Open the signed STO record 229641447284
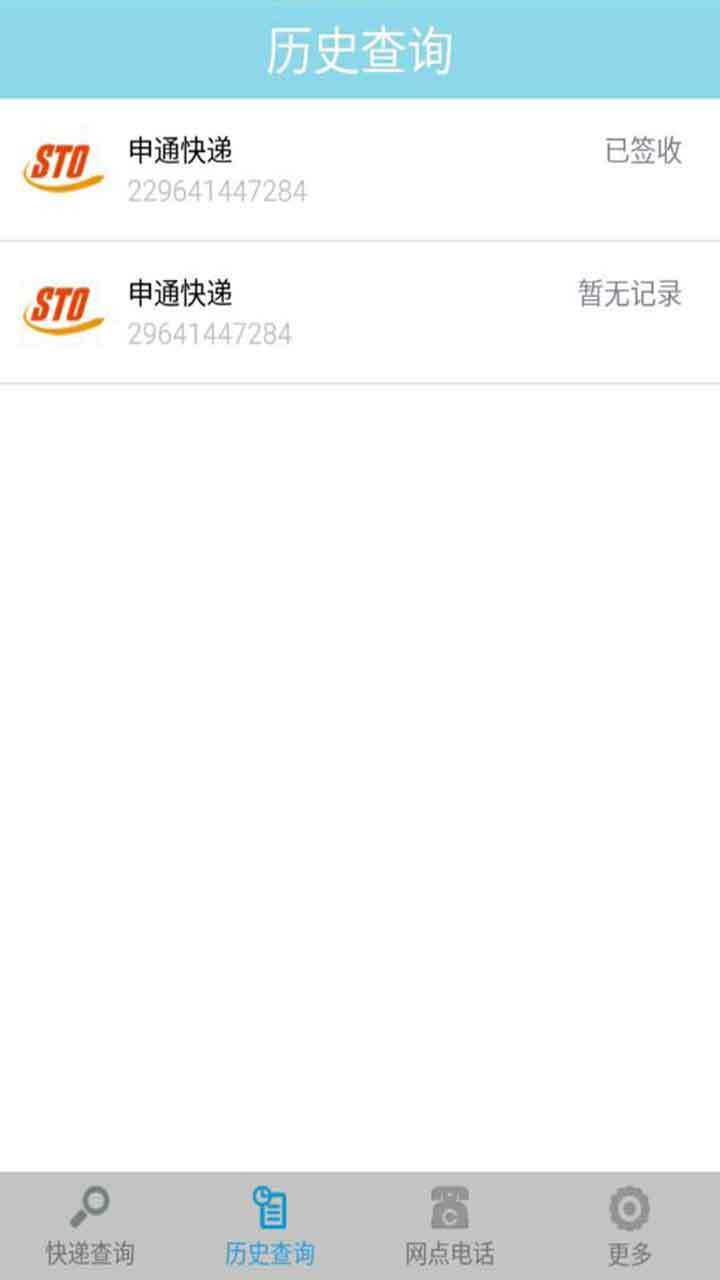 (x=360, y=170)
